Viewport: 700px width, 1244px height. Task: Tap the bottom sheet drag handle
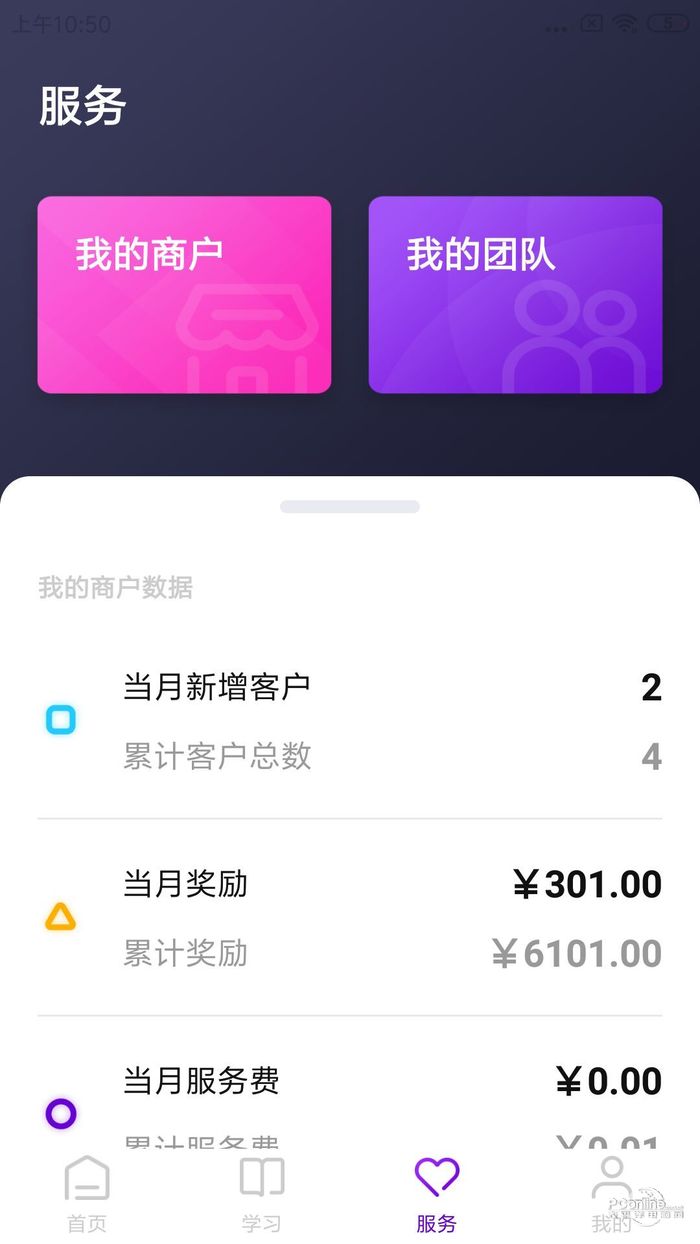[x=350, y=507]
